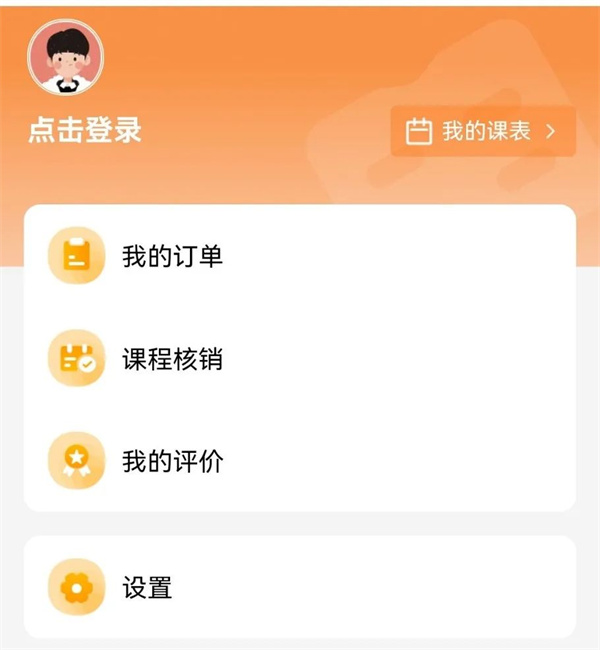Open 我的课表 schedule button
The height and width of the screenshot is (650, 600).
point(483,131)
